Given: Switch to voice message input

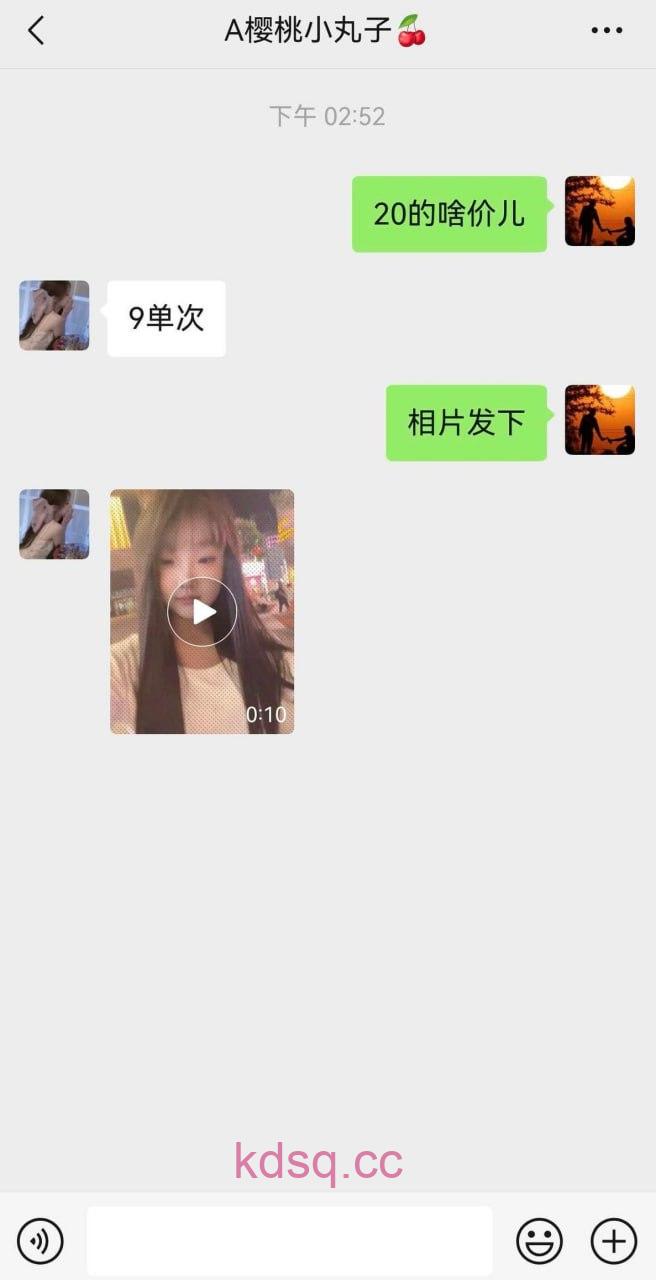Looking at the screenshot, I should click(40, 1241).
